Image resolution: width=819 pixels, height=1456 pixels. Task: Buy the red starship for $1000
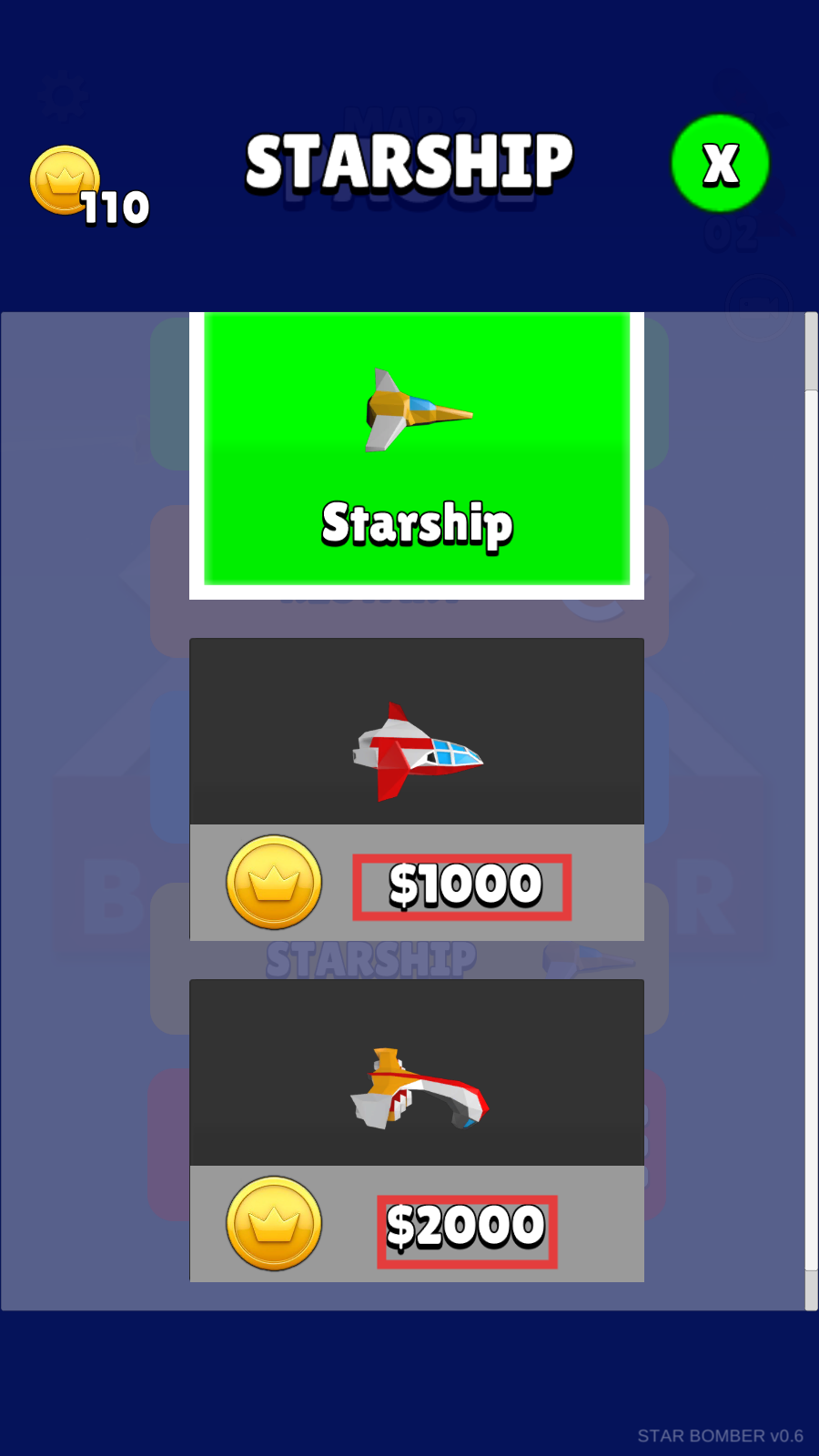462,886
